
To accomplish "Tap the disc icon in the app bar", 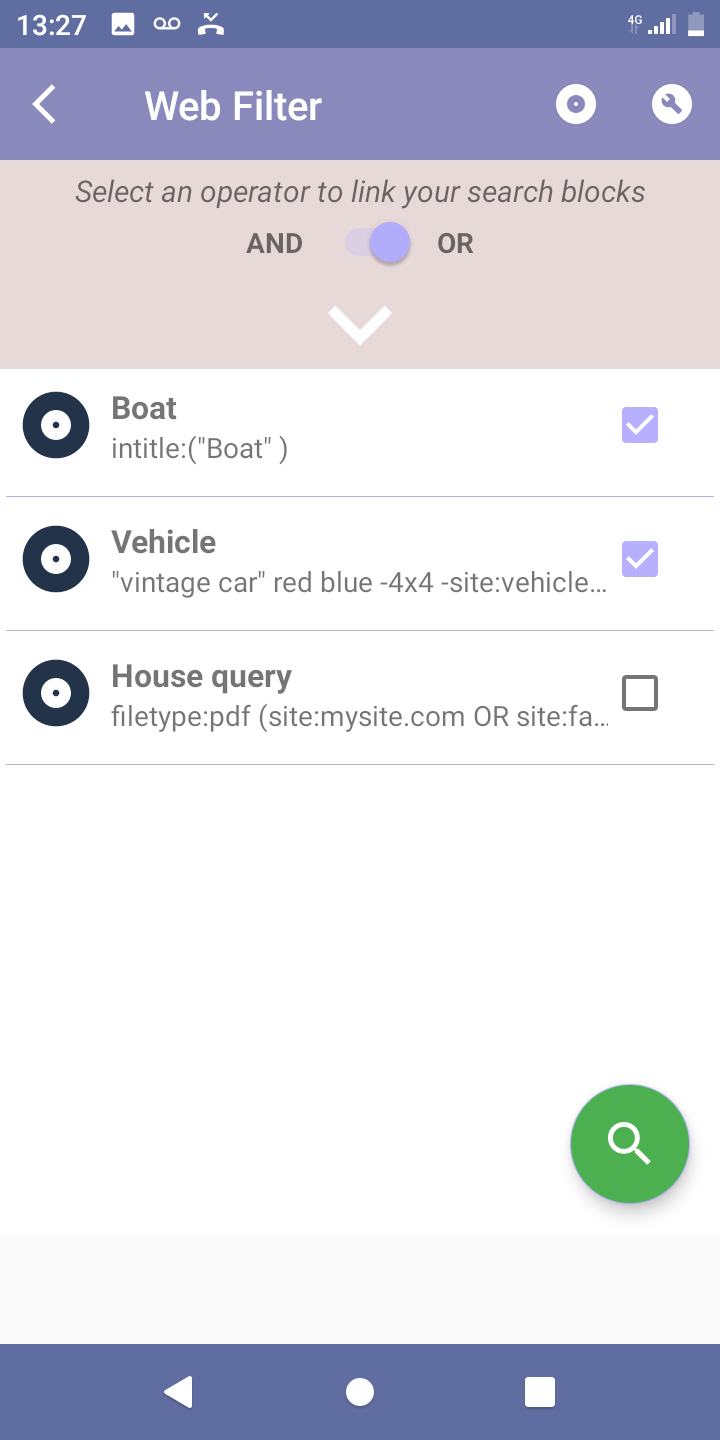I will (x=576, y=104).
